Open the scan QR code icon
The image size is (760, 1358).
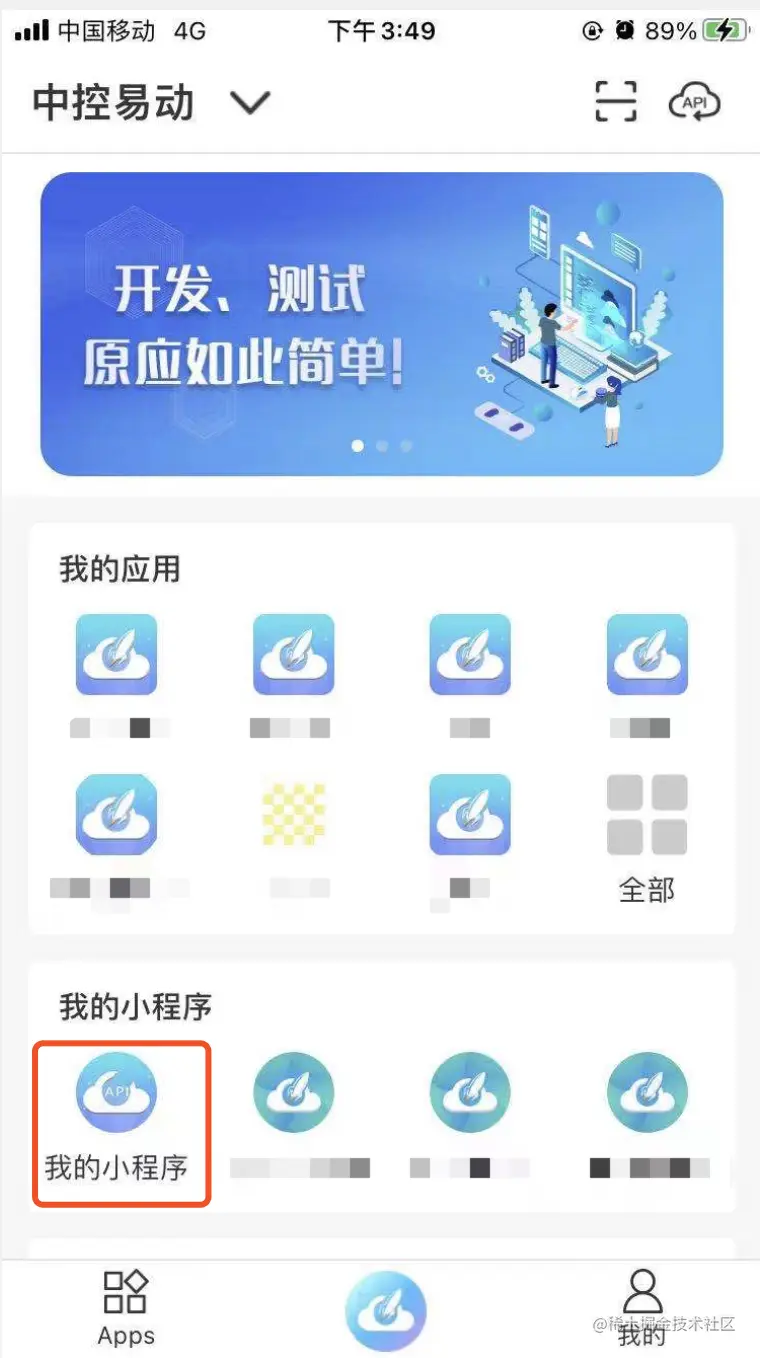pos(615,102)
